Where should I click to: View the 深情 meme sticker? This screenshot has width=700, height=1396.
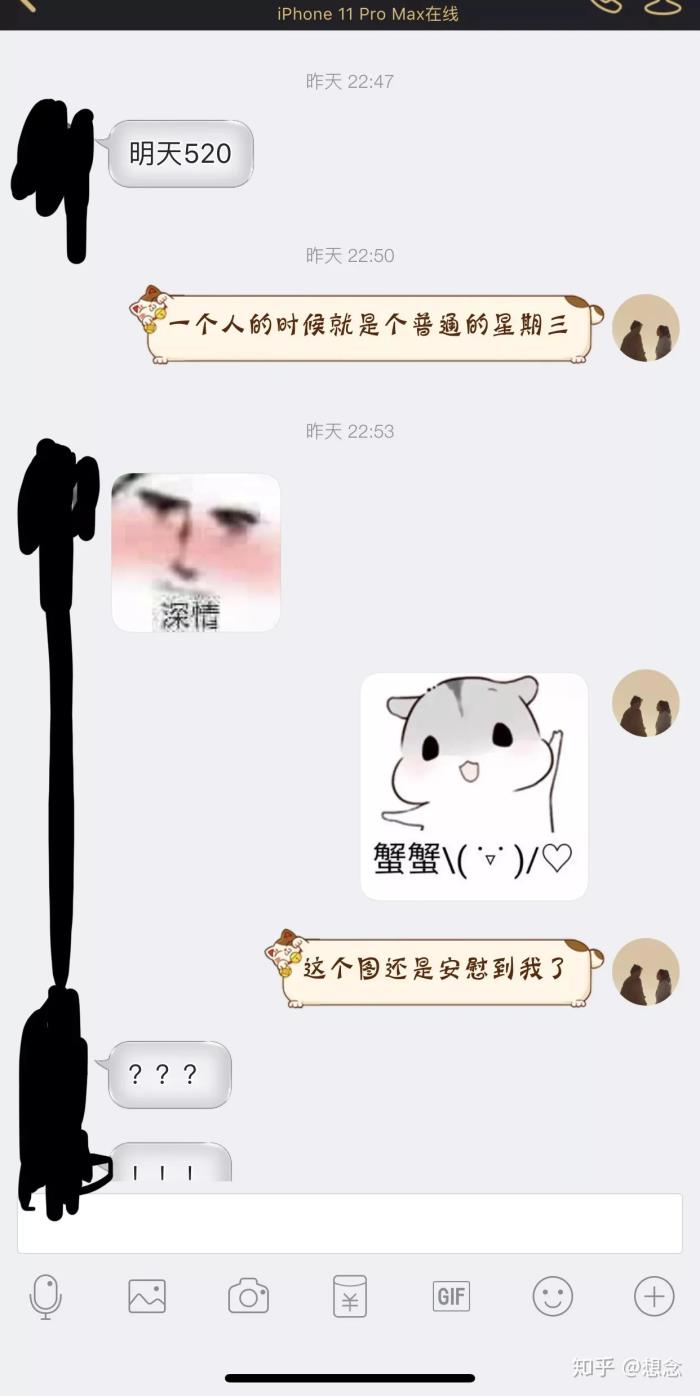click(x=196, y=552)
